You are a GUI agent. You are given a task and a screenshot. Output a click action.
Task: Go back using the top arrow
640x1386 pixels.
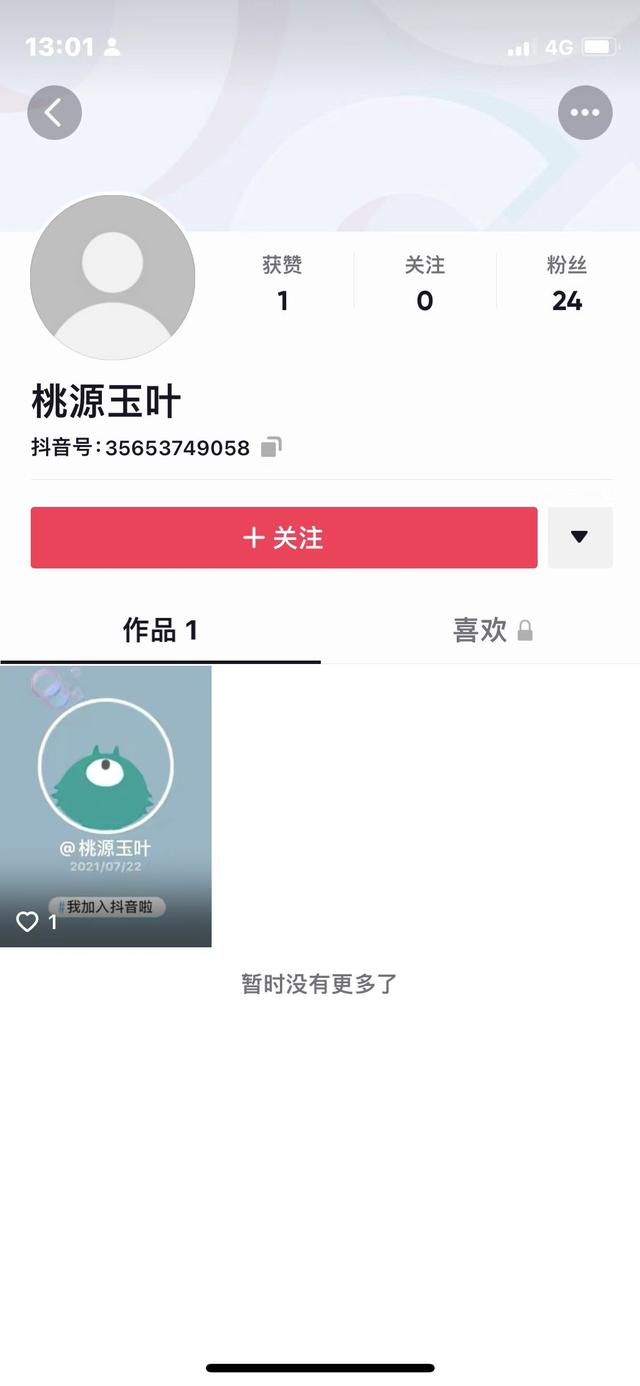tap(54, 113)
